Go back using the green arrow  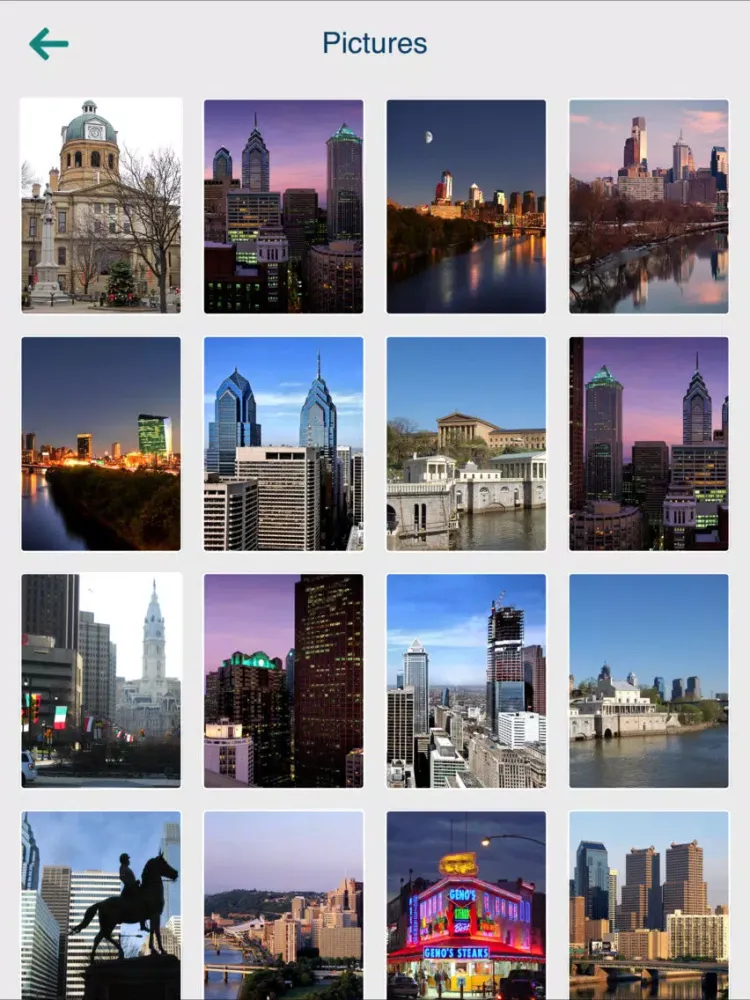[48, 44]
